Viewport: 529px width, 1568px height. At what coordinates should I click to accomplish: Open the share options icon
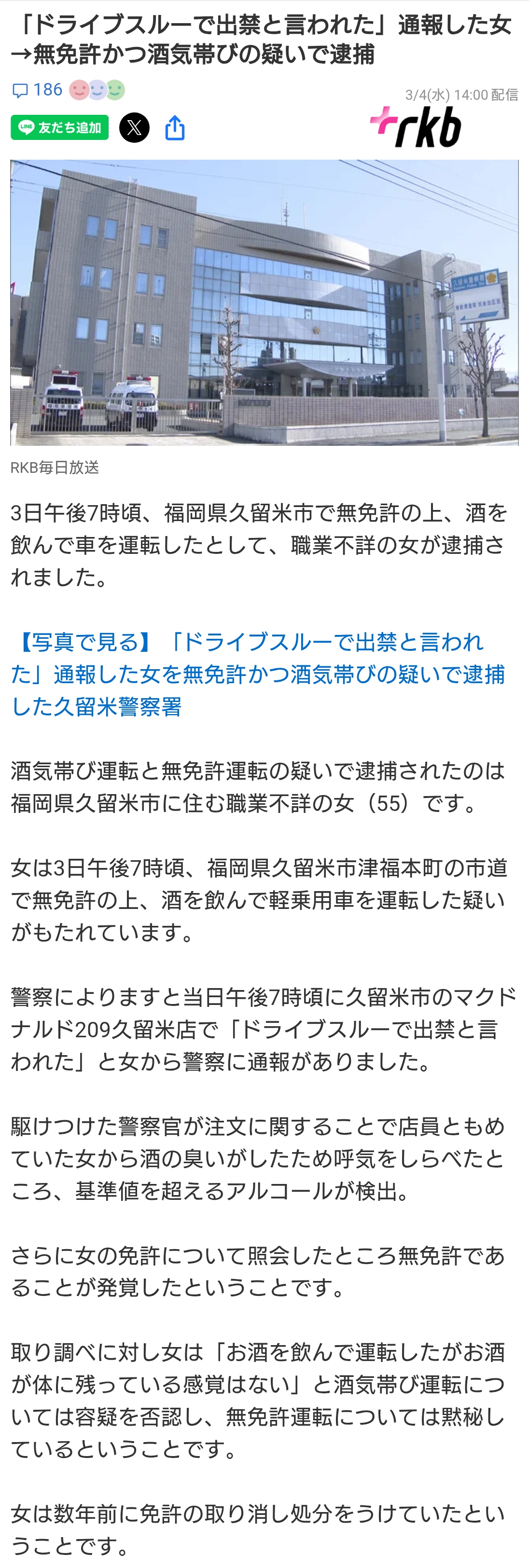175,128
